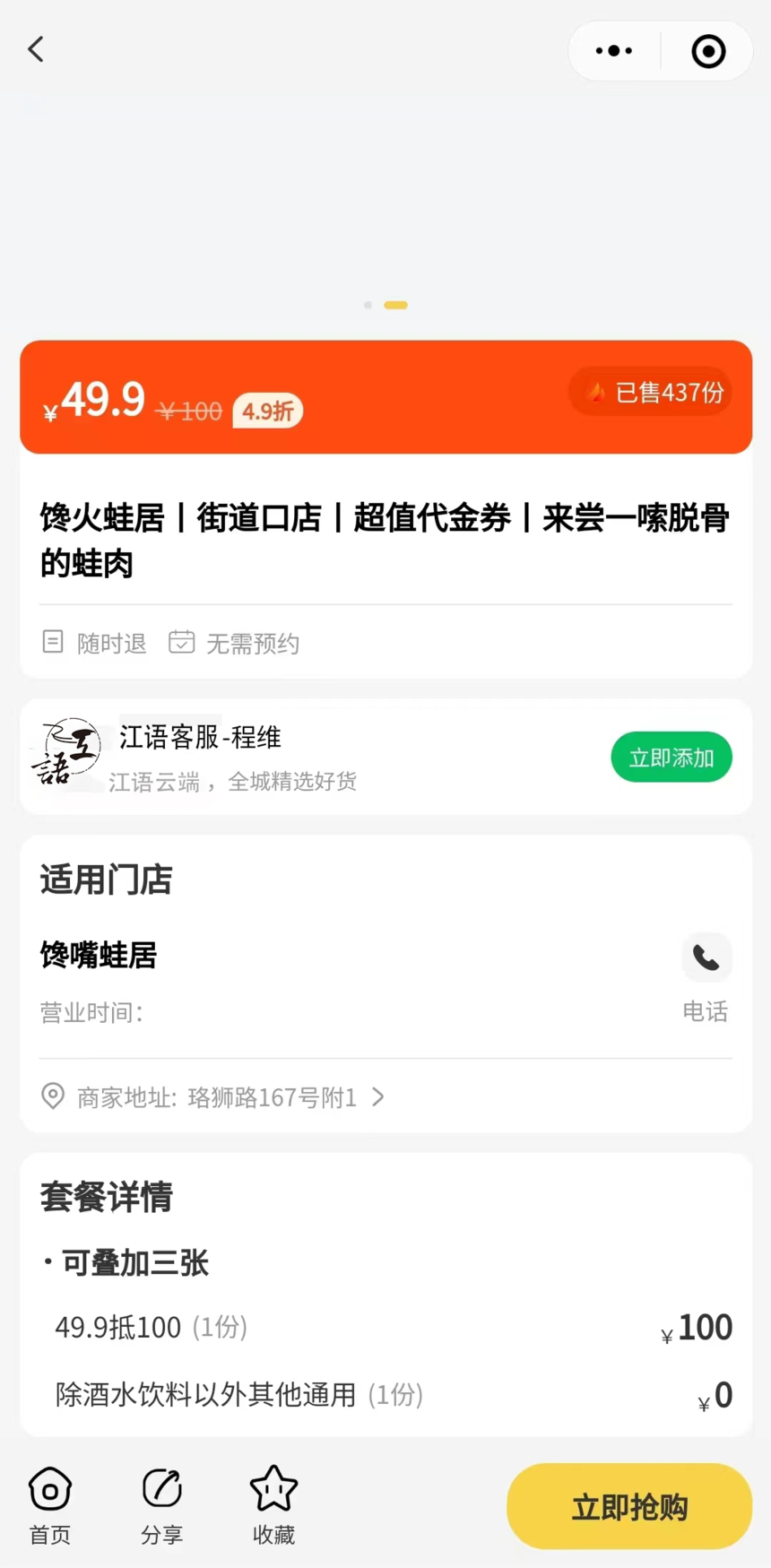Tap the 馋嘴蛙居 store name
771x1568 pixels.
coord(98,956)
